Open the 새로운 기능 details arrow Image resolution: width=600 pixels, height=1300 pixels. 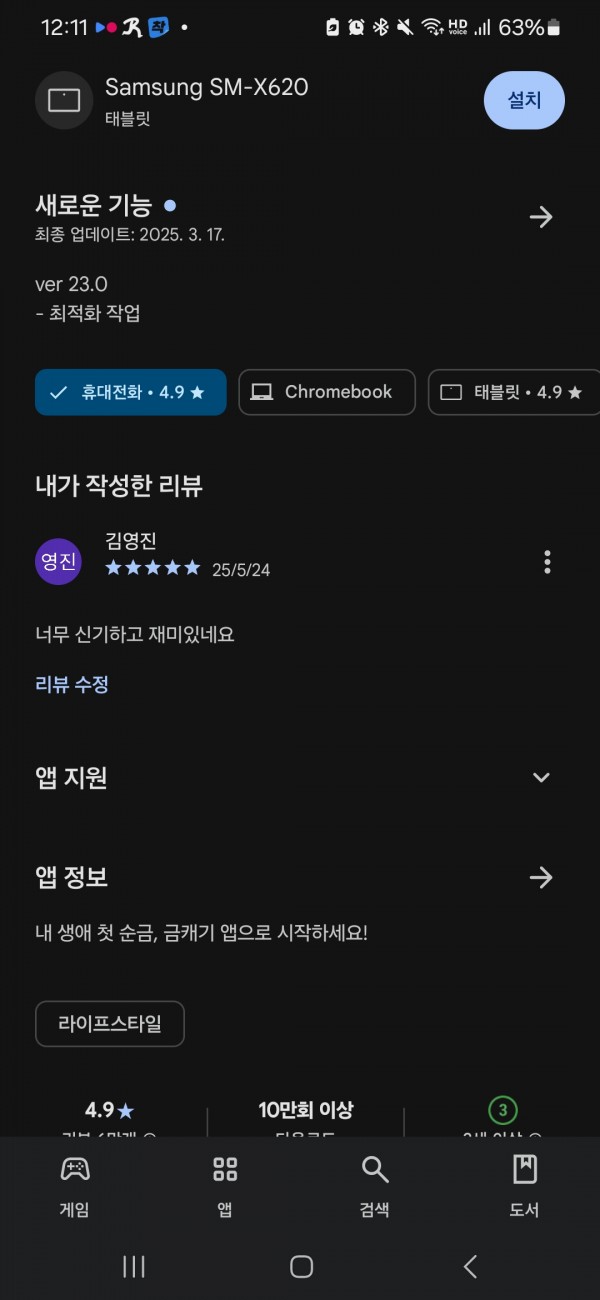click(541, 217)
